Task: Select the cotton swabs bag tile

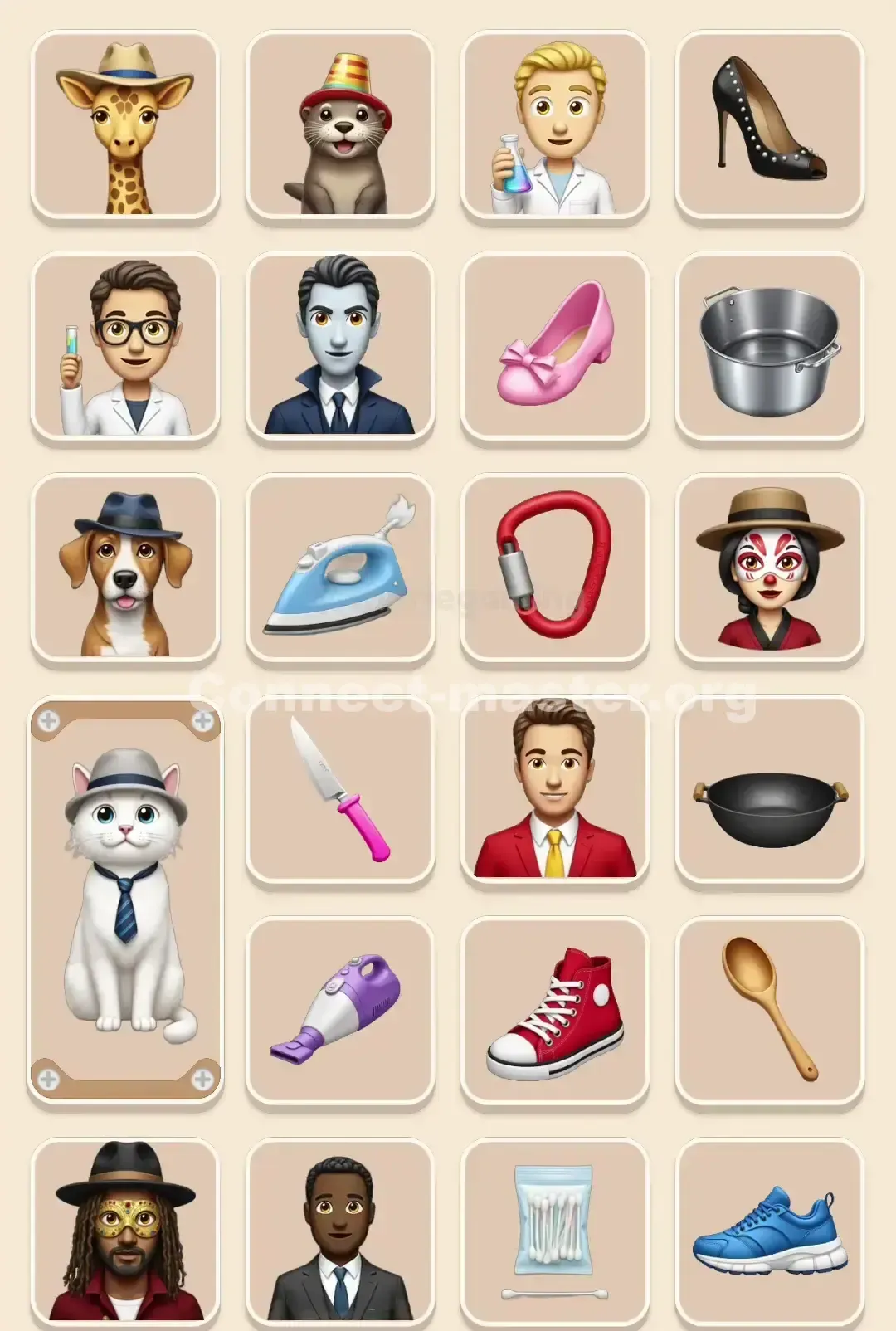Action: (554, 1232)
